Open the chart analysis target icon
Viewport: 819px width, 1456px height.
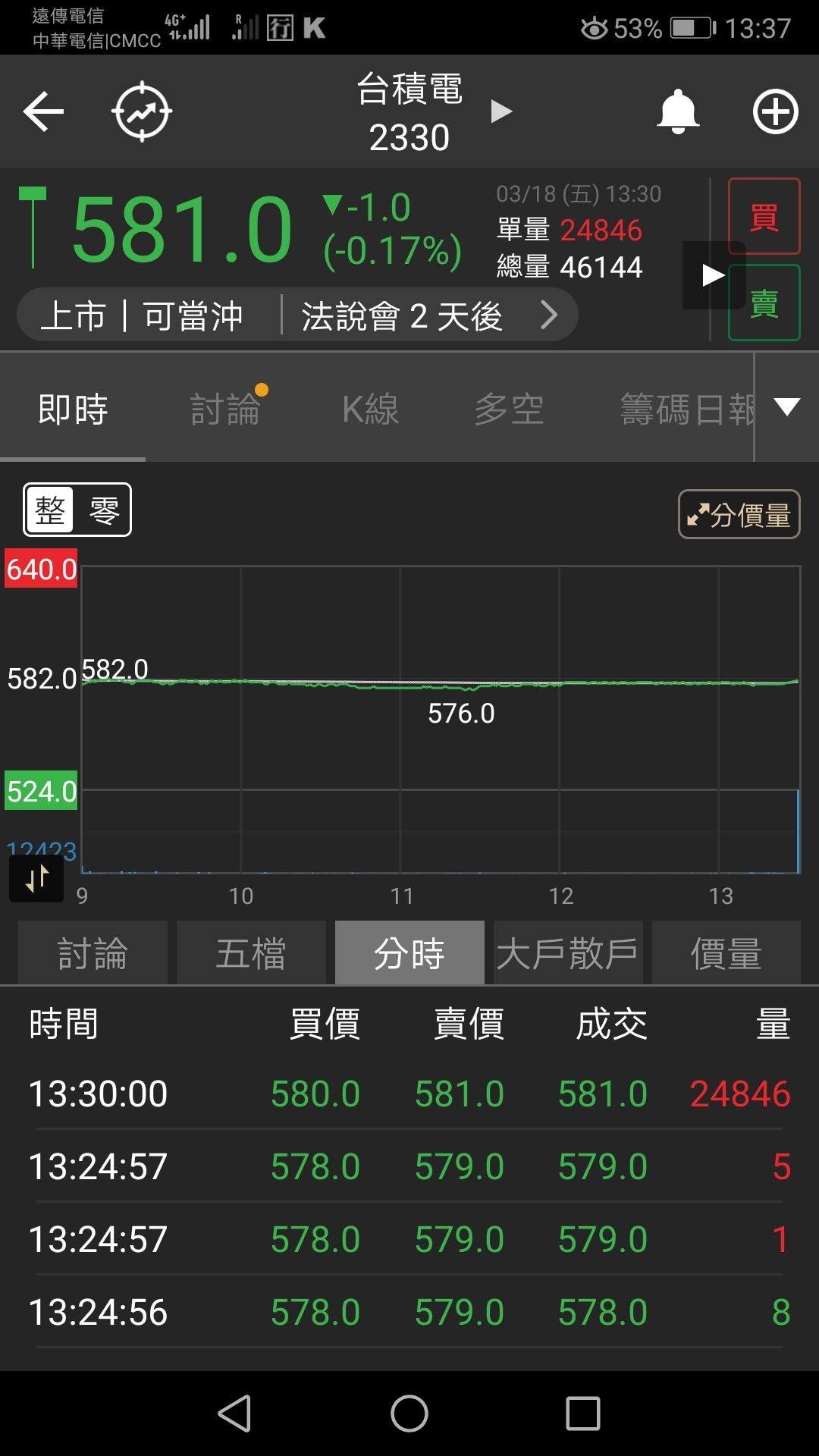pyautogui.click(x=142, y=112)
